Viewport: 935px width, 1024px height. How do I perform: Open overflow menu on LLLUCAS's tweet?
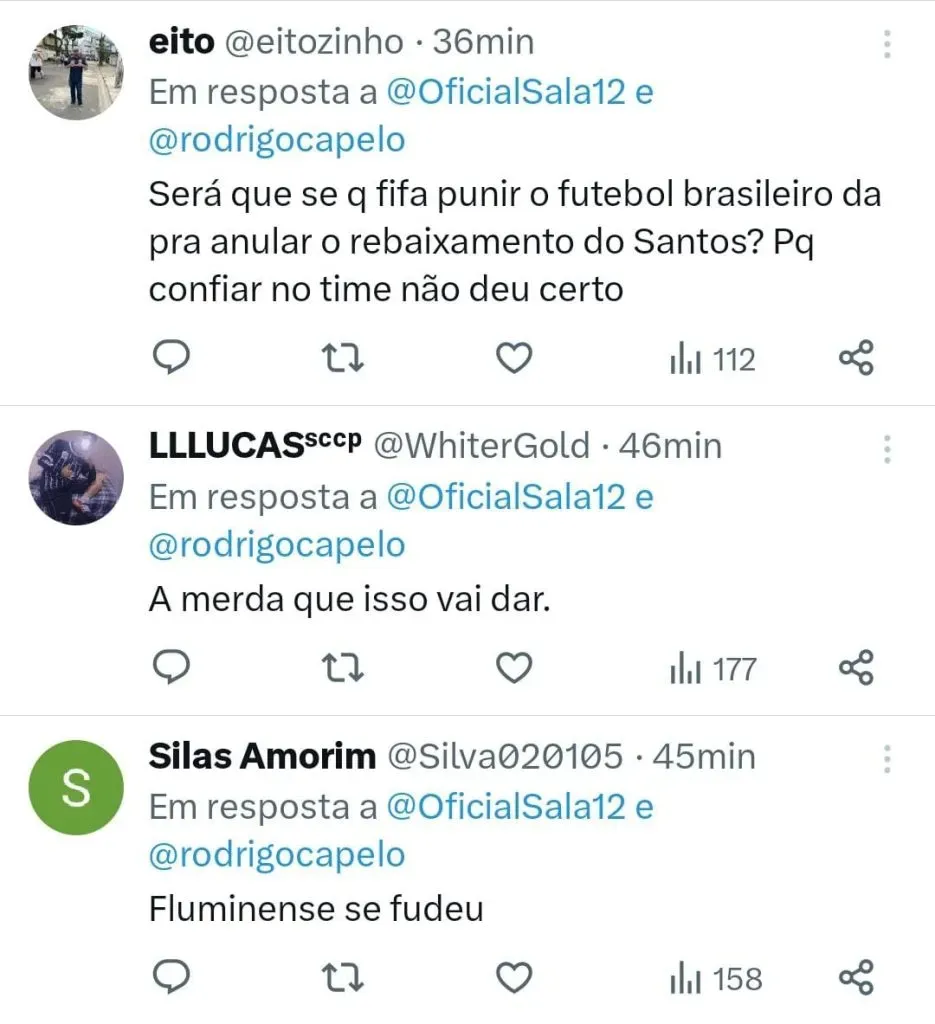pyautogui.click(x=887, y=448)
